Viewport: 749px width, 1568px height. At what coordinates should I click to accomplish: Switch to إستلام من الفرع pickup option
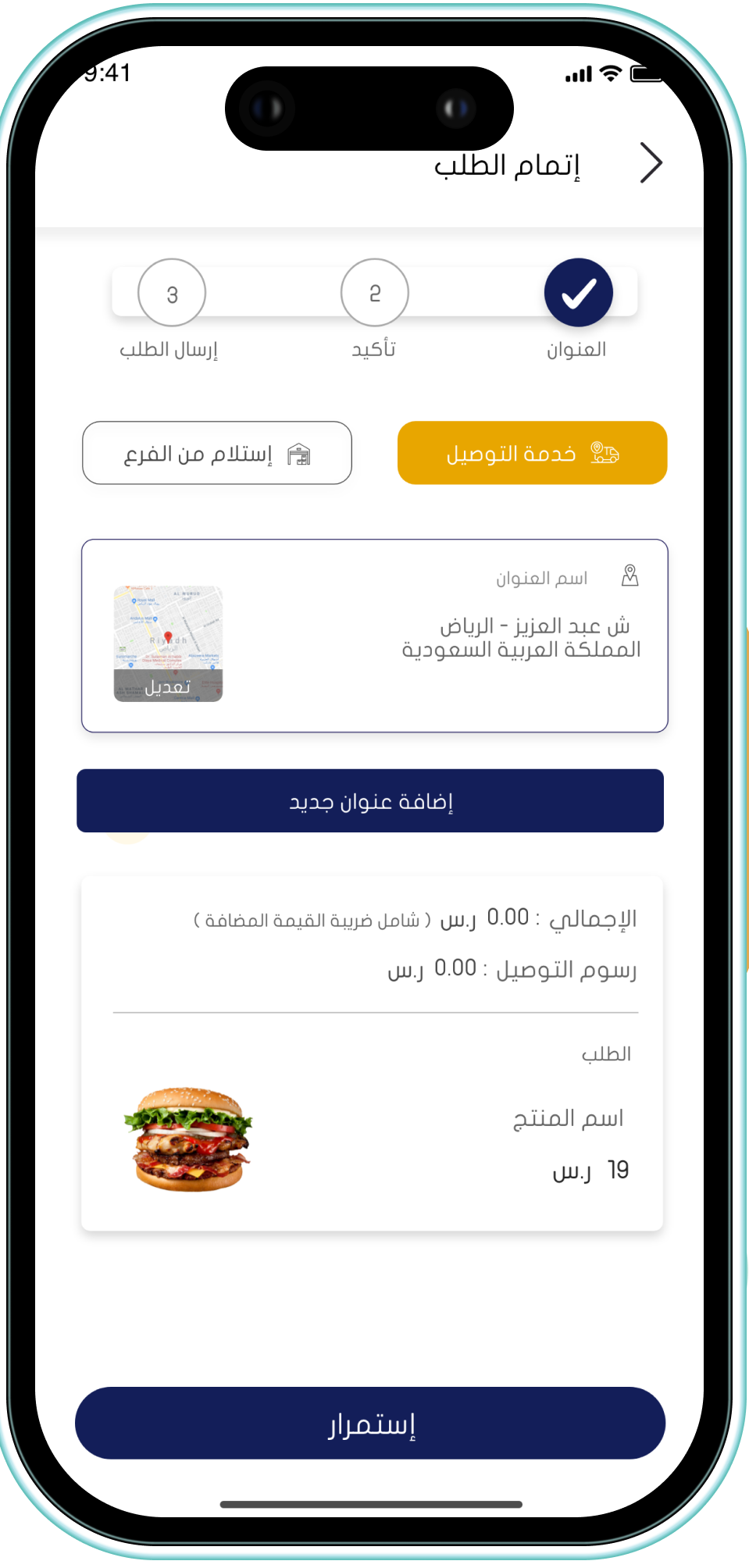(x=217, y=453)
